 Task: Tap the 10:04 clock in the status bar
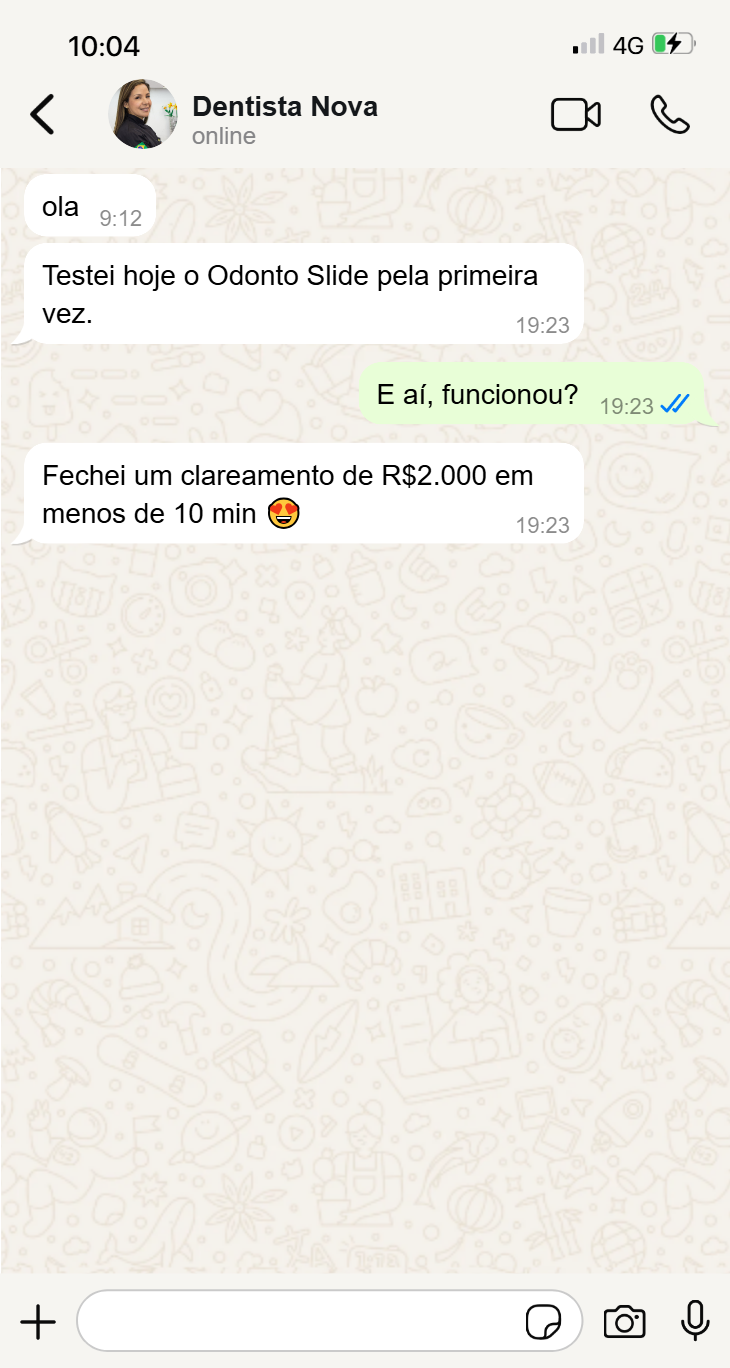[x=105, y=46]
